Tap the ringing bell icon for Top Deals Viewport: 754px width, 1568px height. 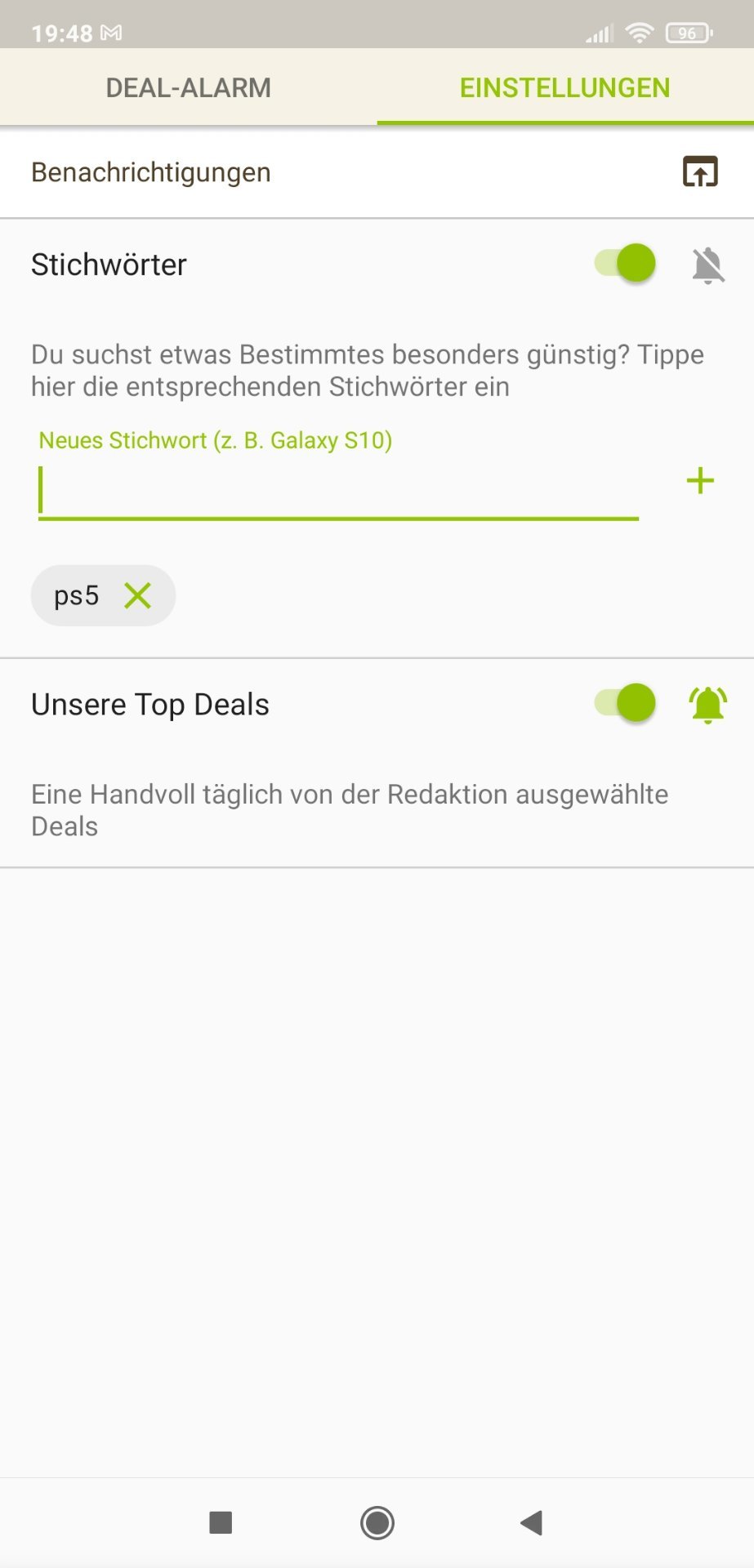pyautogui.click(x=708, y=704)
